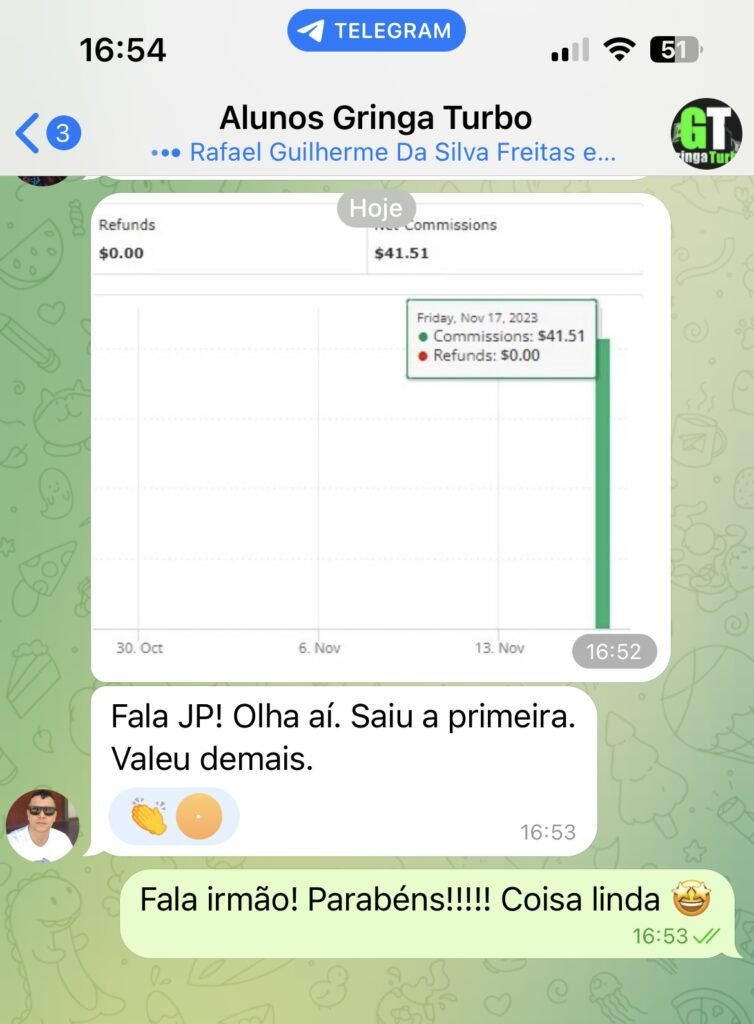Image resolution: width=754 pixels, height=1024 pixels.
Task: View the sender's profile photo beside "Fala JP!" message
Action: pyautogui.click(x=42, y=825)
